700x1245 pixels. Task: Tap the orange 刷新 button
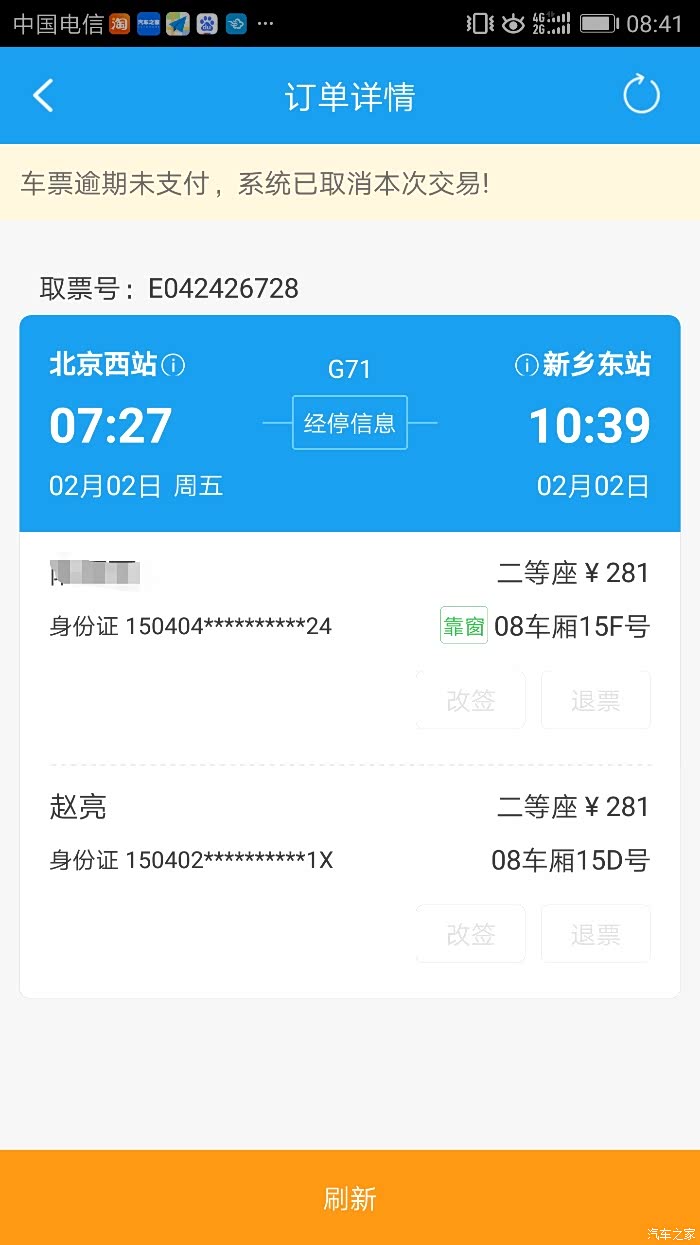point(350,1198)
